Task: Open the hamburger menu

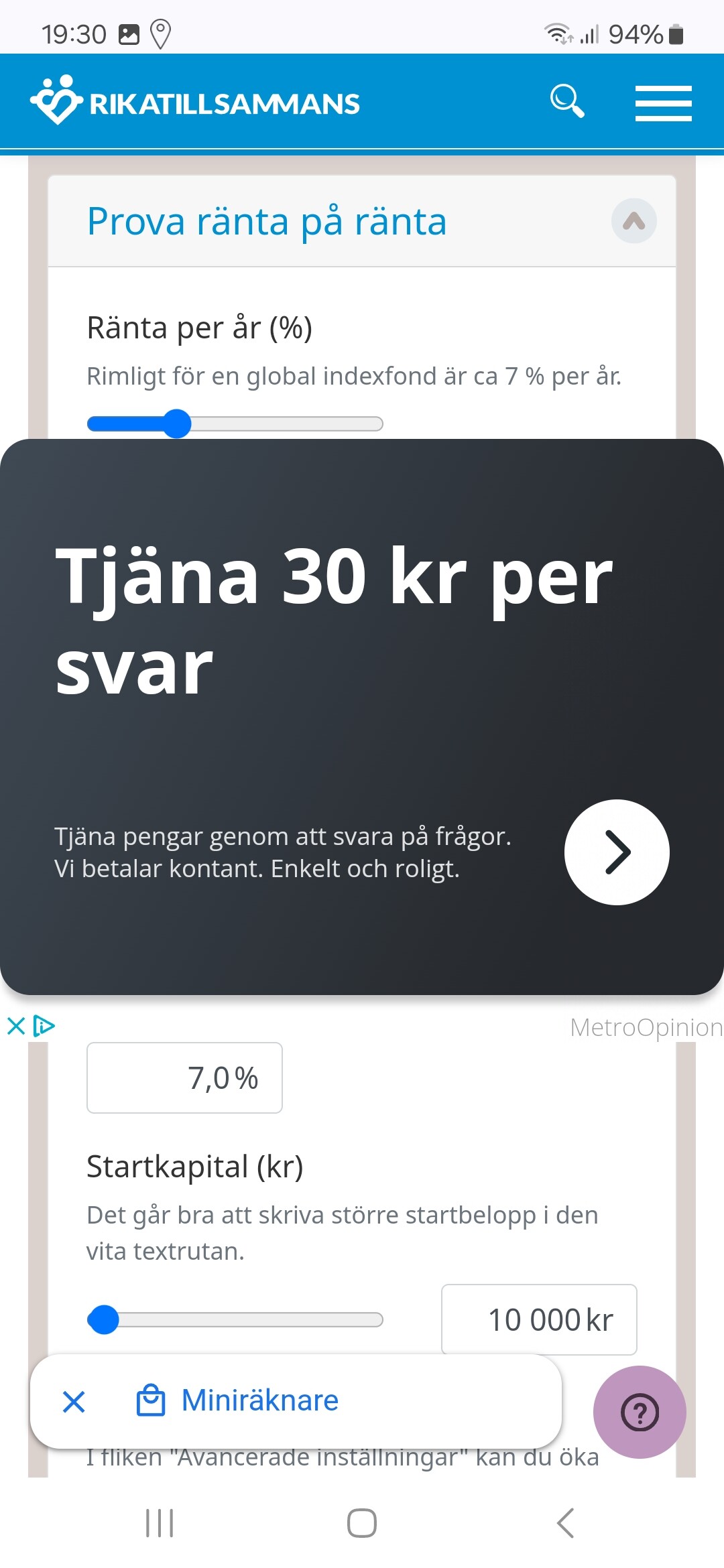Action: (x=663, y=103)
